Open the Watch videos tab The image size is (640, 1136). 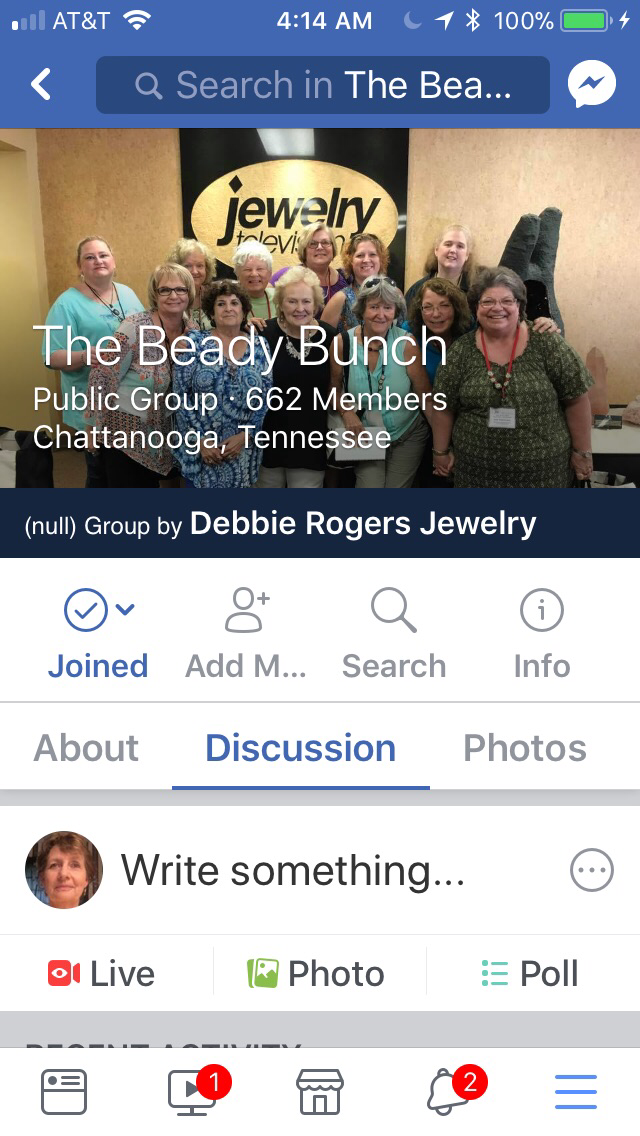pyautogui.click(x=193, y=1092)
